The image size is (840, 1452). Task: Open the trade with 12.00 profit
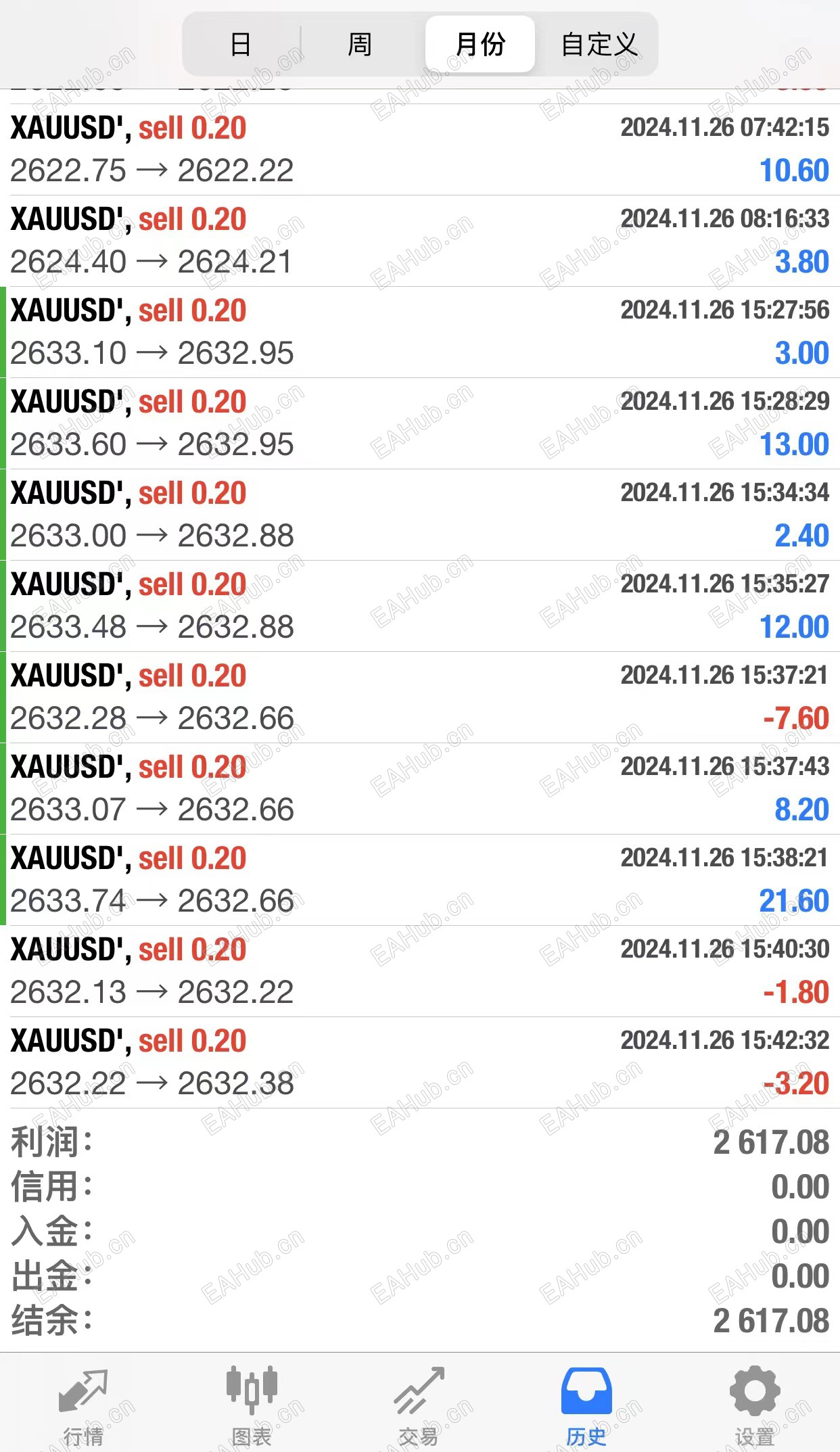(419, 606)
